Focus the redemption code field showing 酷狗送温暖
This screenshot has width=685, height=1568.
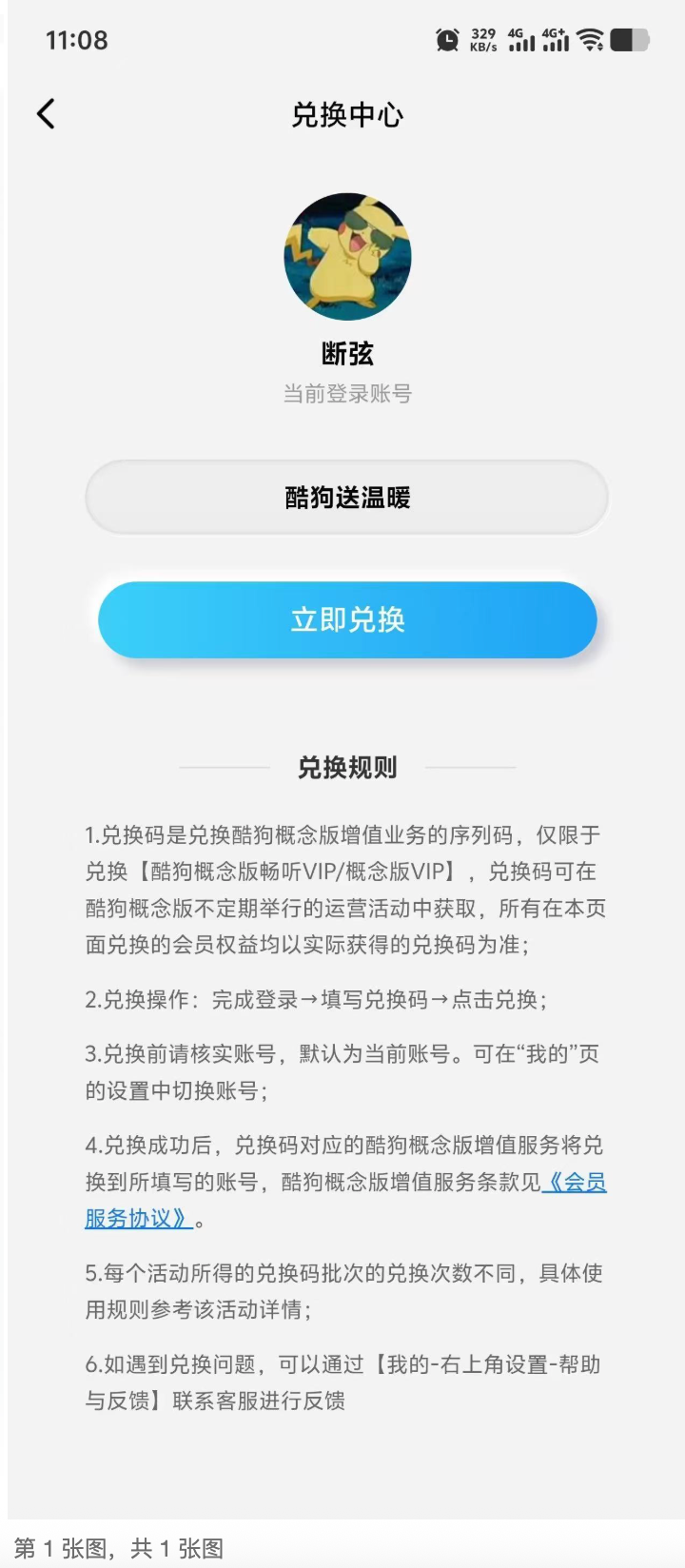pos(347,498)
